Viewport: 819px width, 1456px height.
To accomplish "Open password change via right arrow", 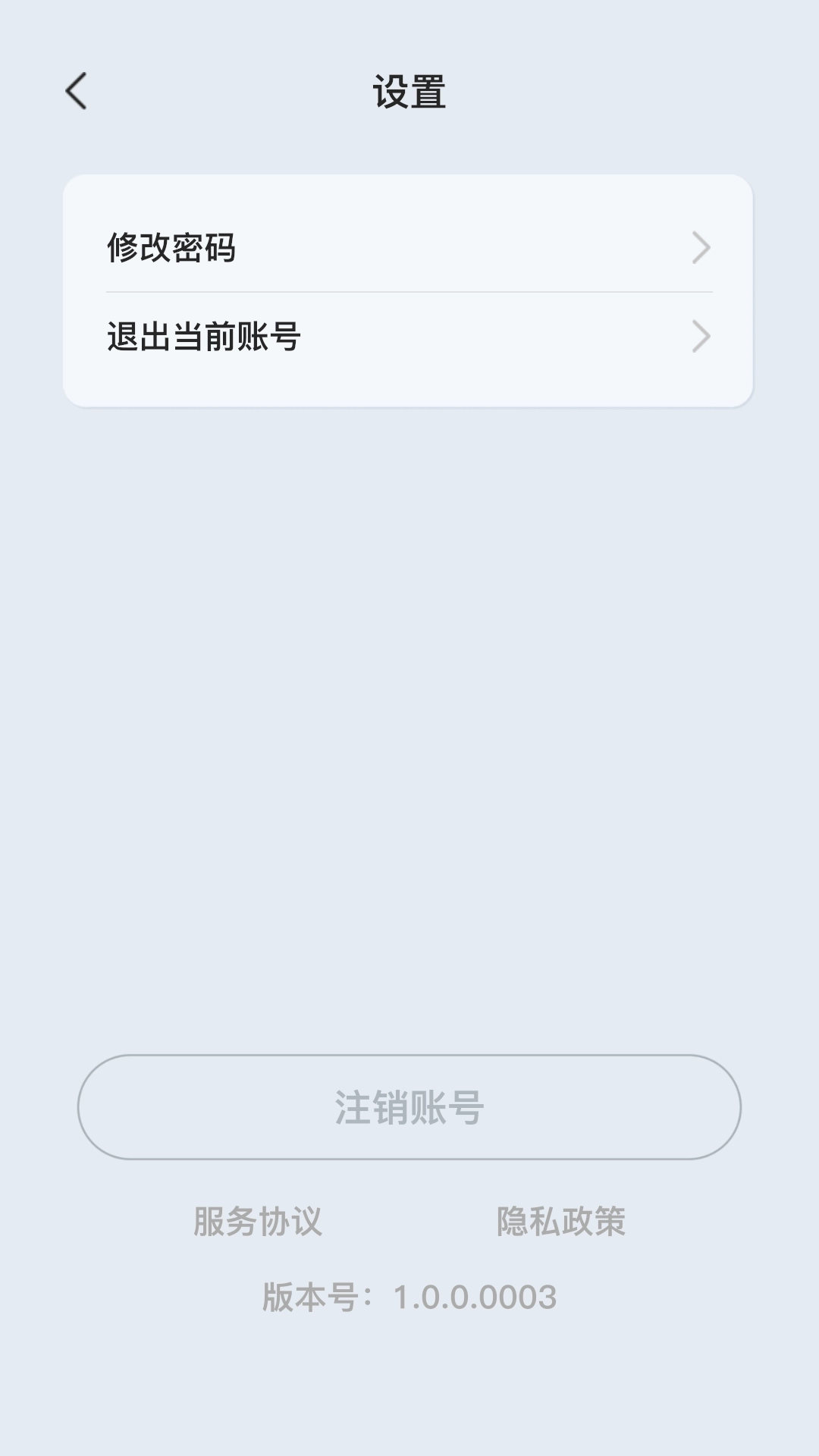I will click(701, 248).
